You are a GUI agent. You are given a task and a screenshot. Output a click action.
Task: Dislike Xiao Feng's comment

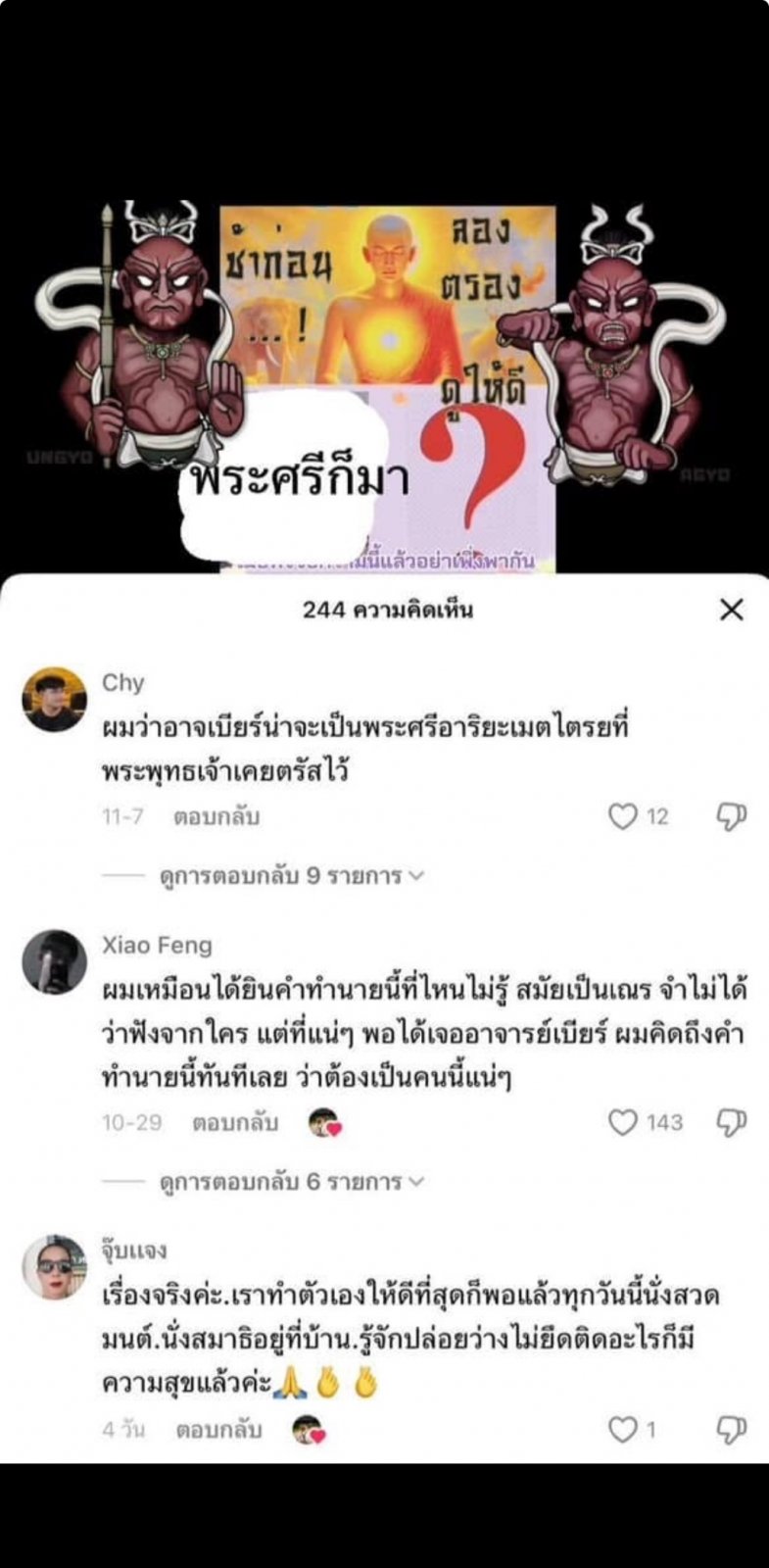(x=732, y=1122)
